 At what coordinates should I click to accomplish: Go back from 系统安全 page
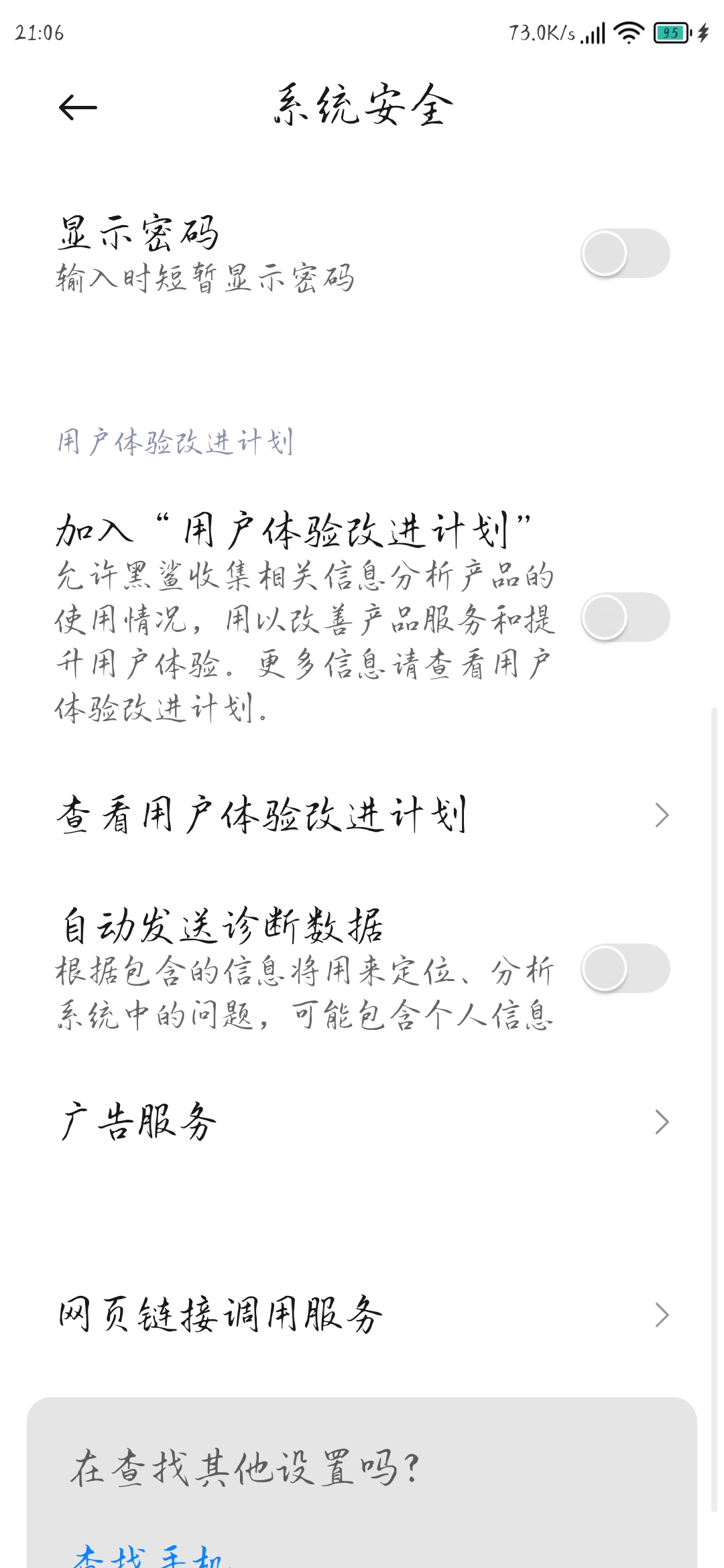click(x=78, y=107)
